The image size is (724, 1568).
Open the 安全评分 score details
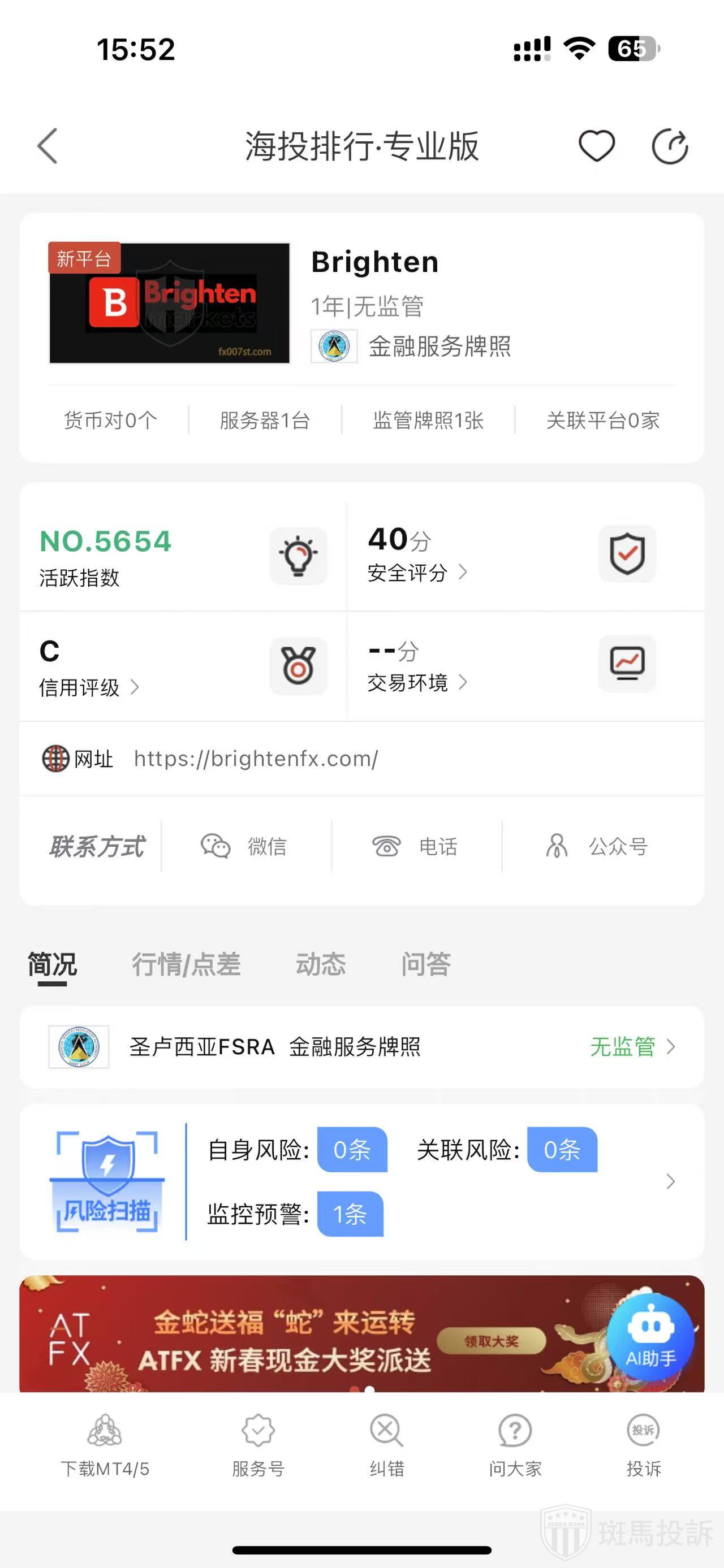(416, 572)
